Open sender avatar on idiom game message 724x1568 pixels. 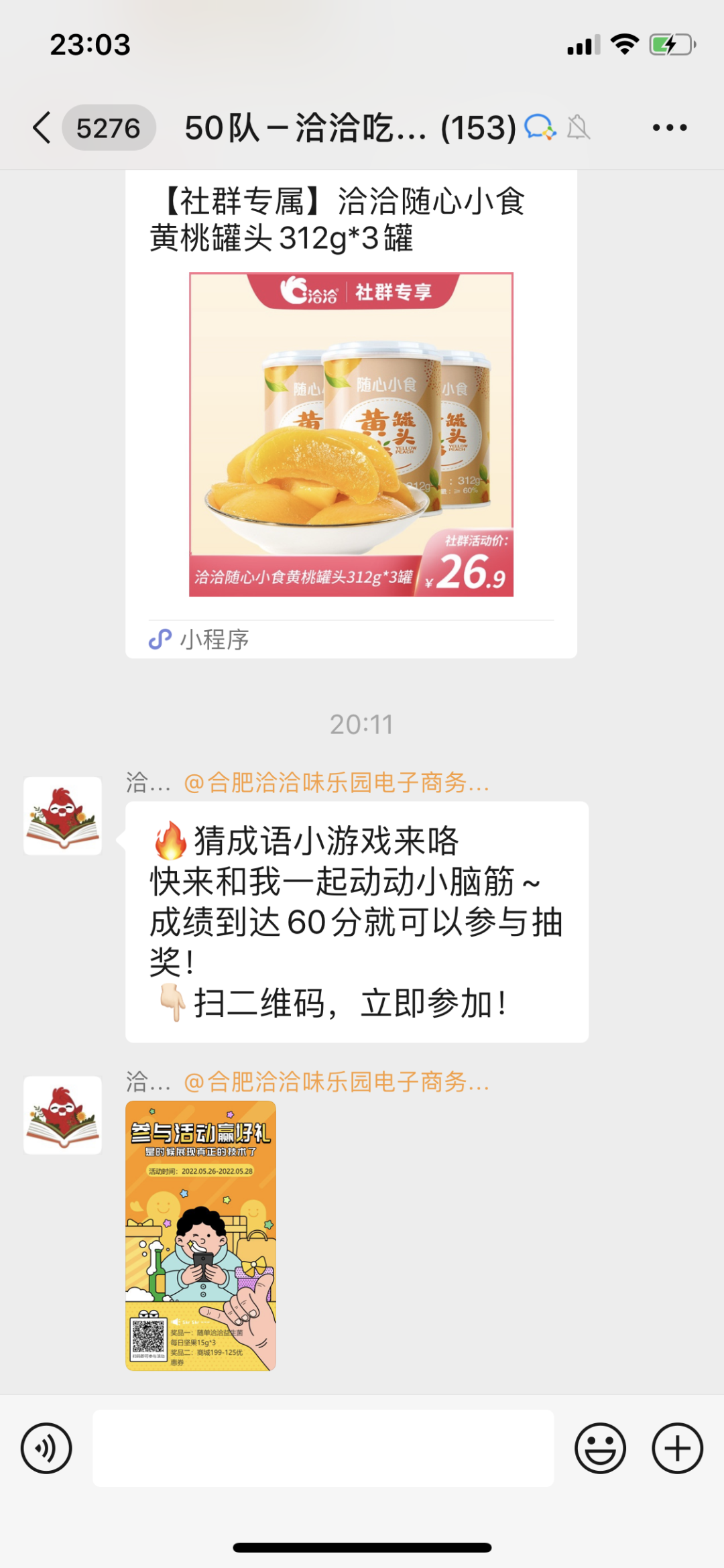[62, 816]
